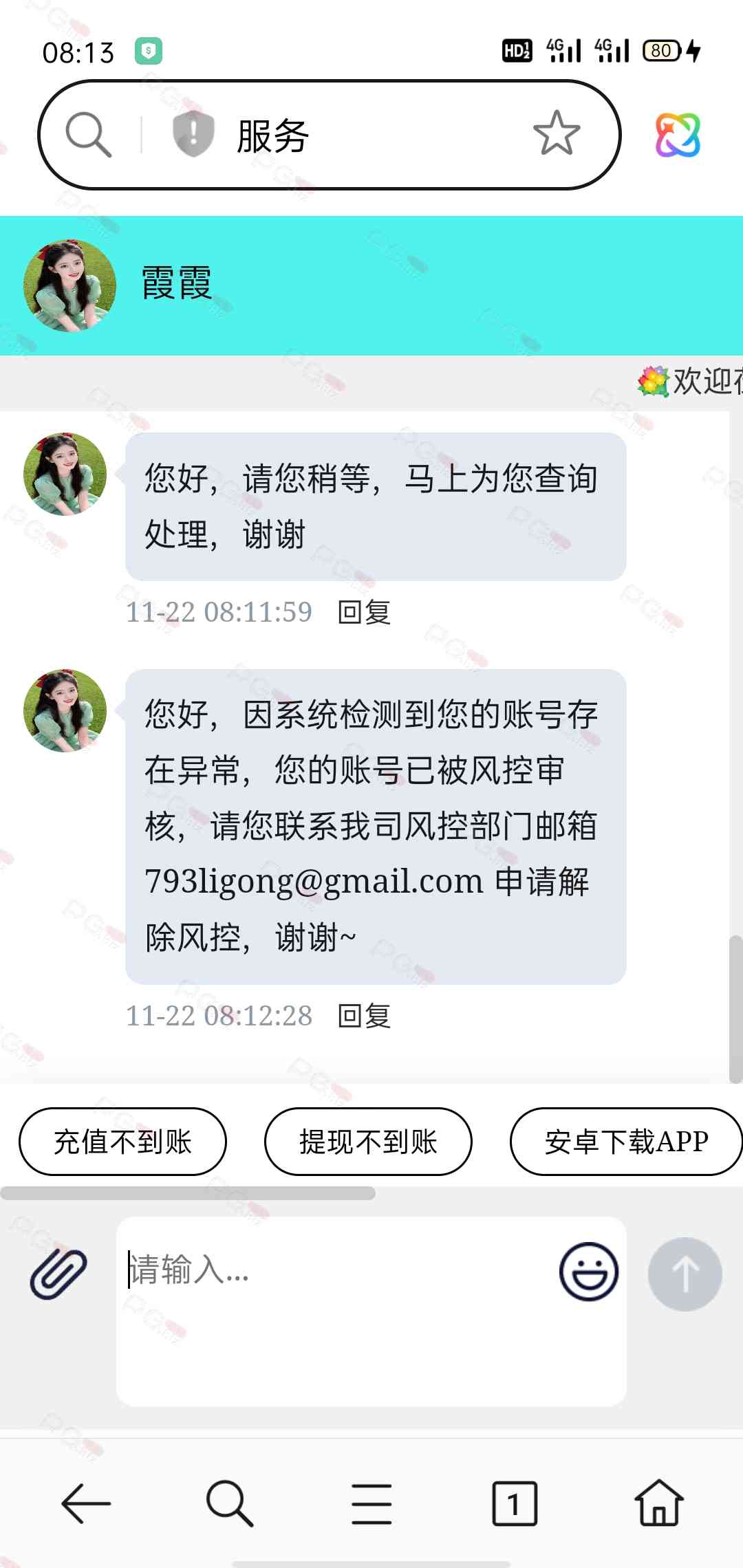Screen dimensions: 743x1568
Task: Go back with the browser back arrow
Action: point(86,1503)
